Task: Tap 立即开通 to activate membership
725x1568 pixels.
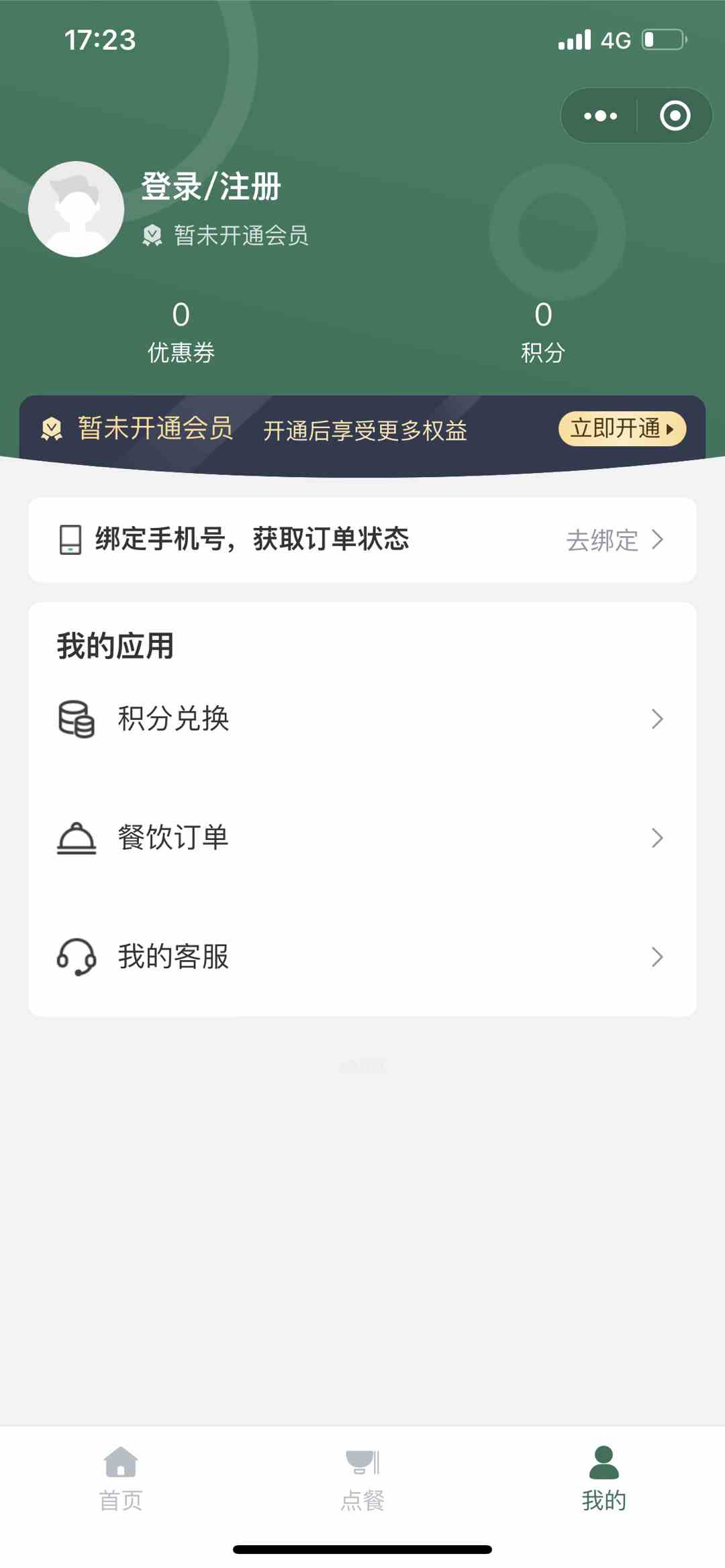Action: 622,429
